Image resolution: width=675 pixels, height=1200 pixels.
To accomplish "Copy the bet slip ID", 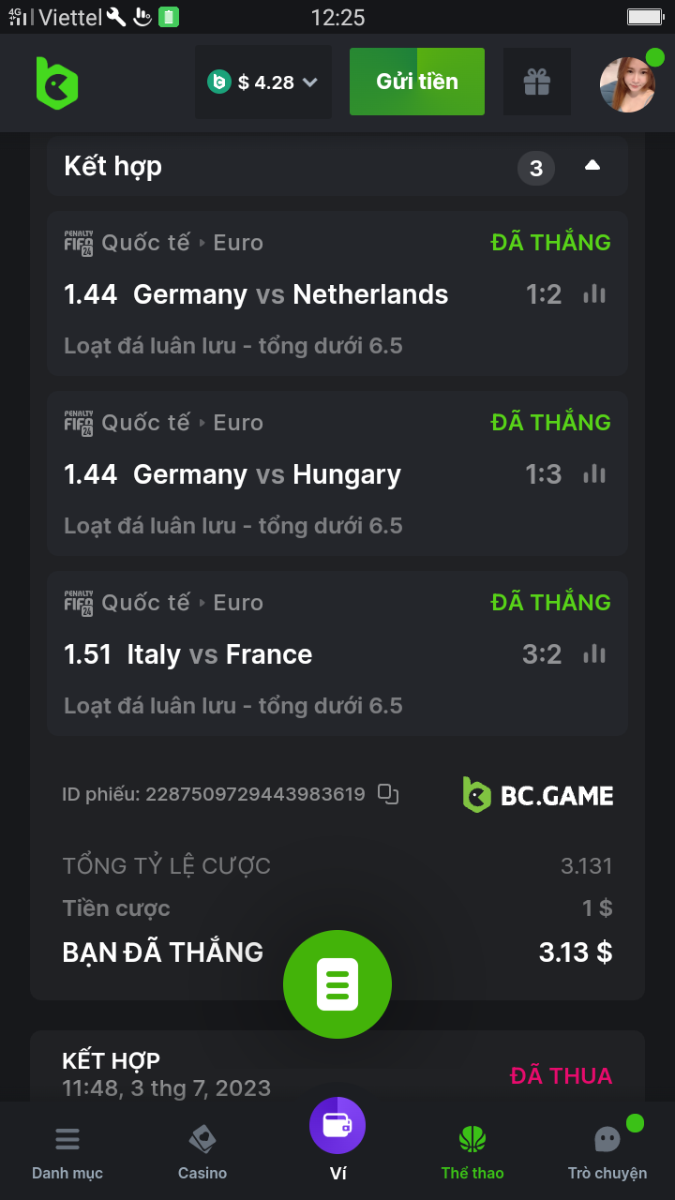I will [388, 794].
